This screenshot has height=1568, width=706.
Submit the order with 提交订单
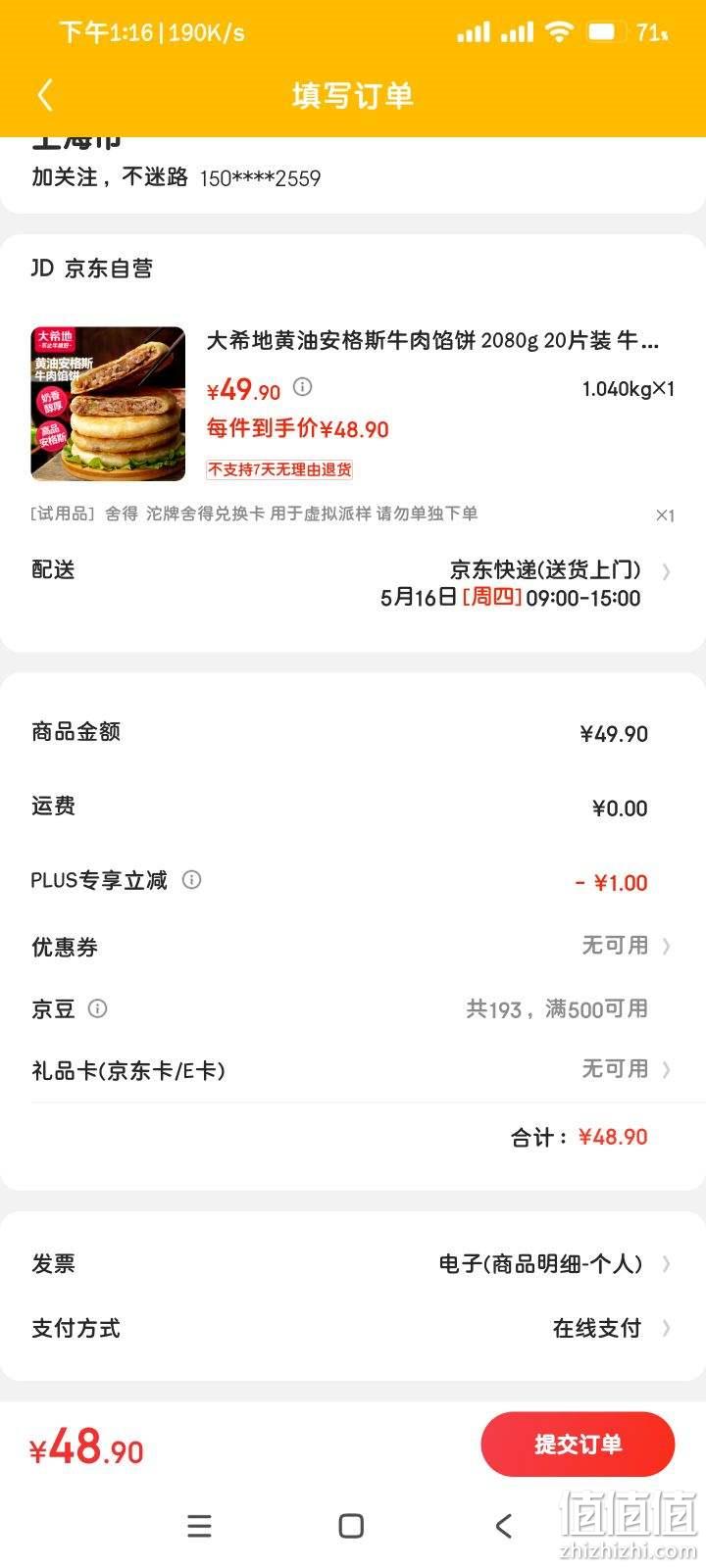click(578, 1444)
